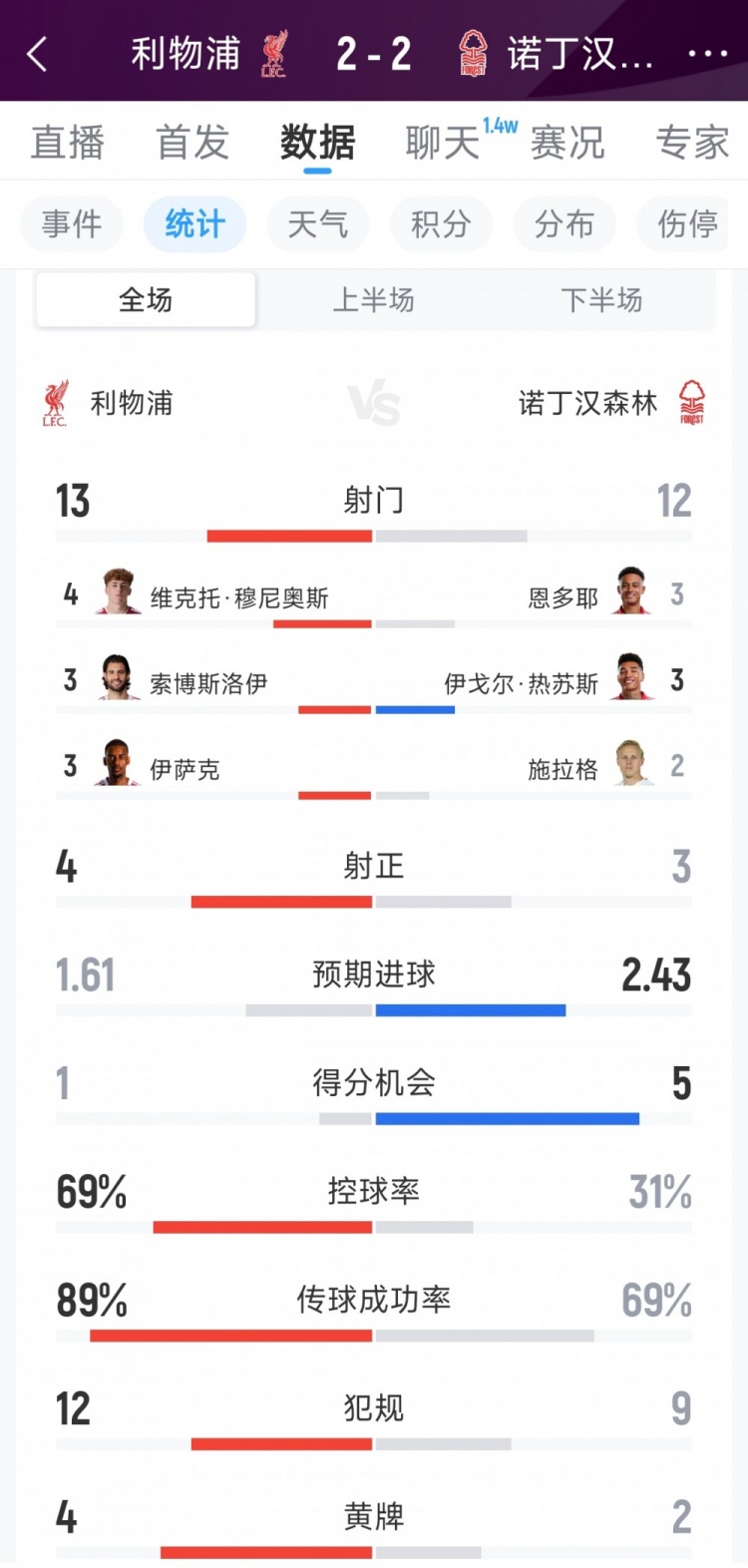Select the 积分 chip
The image size is (748, 1568).
coord(441,224)
